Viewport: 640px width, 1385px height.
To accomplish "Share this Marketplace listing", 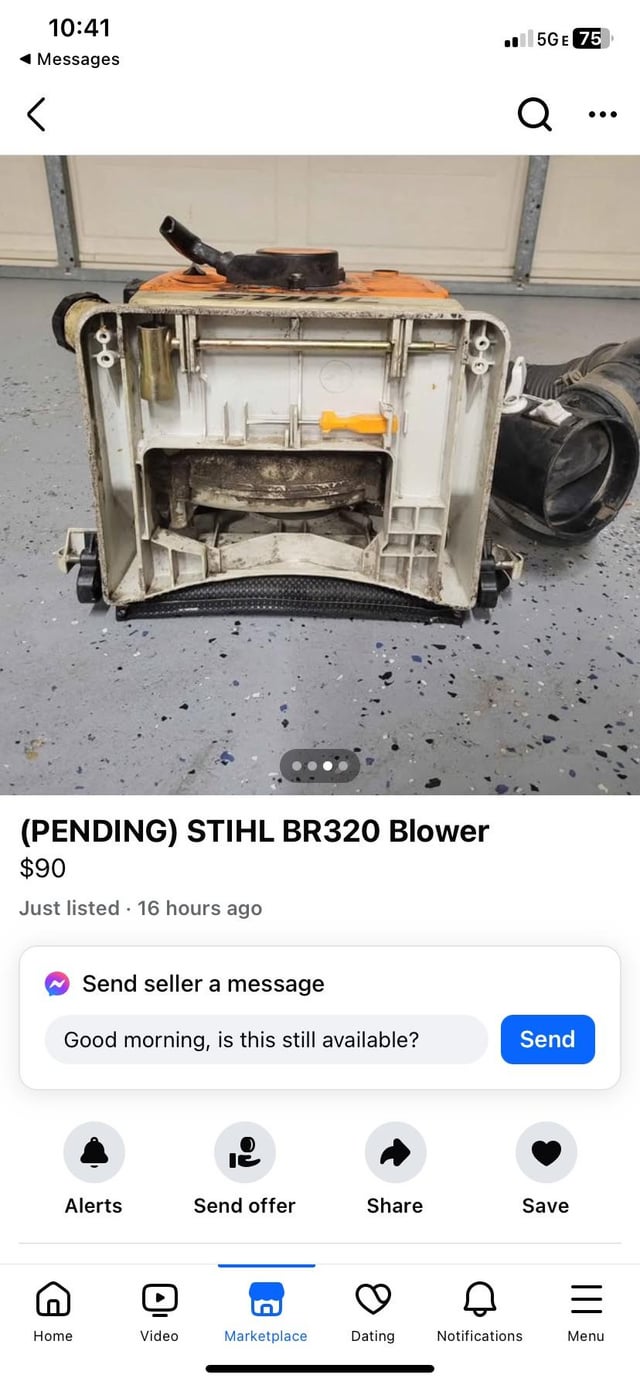I will coord(395,1153).
